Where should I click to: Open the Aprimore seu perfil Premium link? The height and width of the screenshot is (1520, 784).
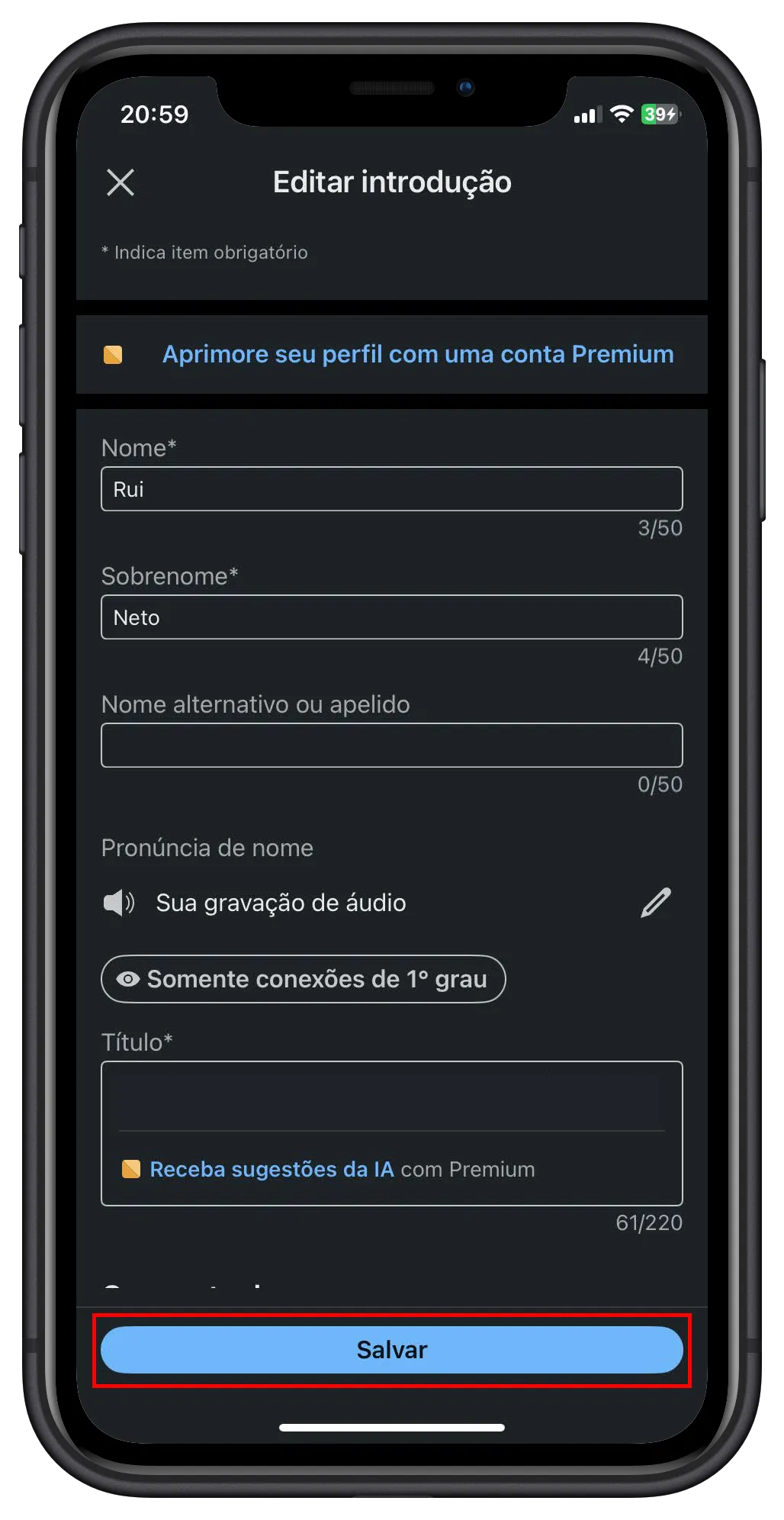(417, 355)
